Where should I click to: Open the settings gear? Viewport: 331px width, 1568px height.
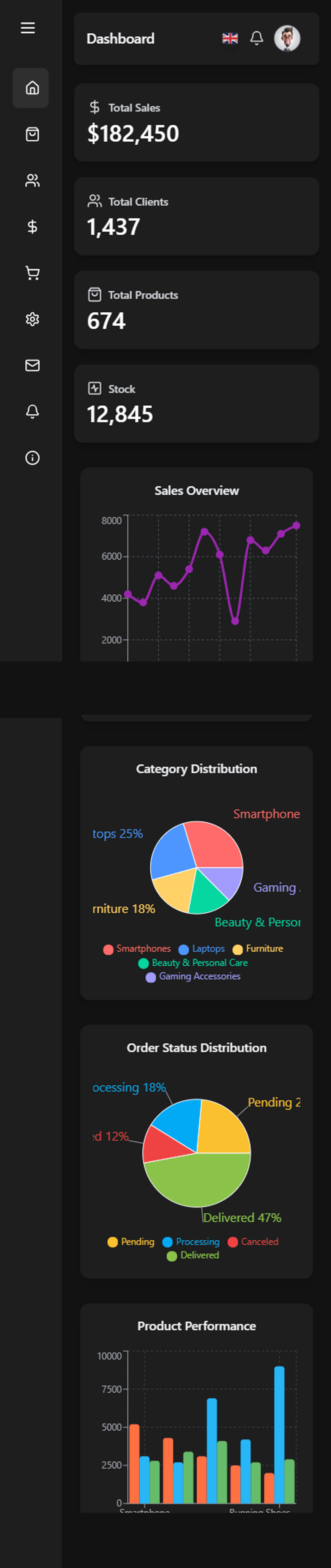[x=32, y=320]
